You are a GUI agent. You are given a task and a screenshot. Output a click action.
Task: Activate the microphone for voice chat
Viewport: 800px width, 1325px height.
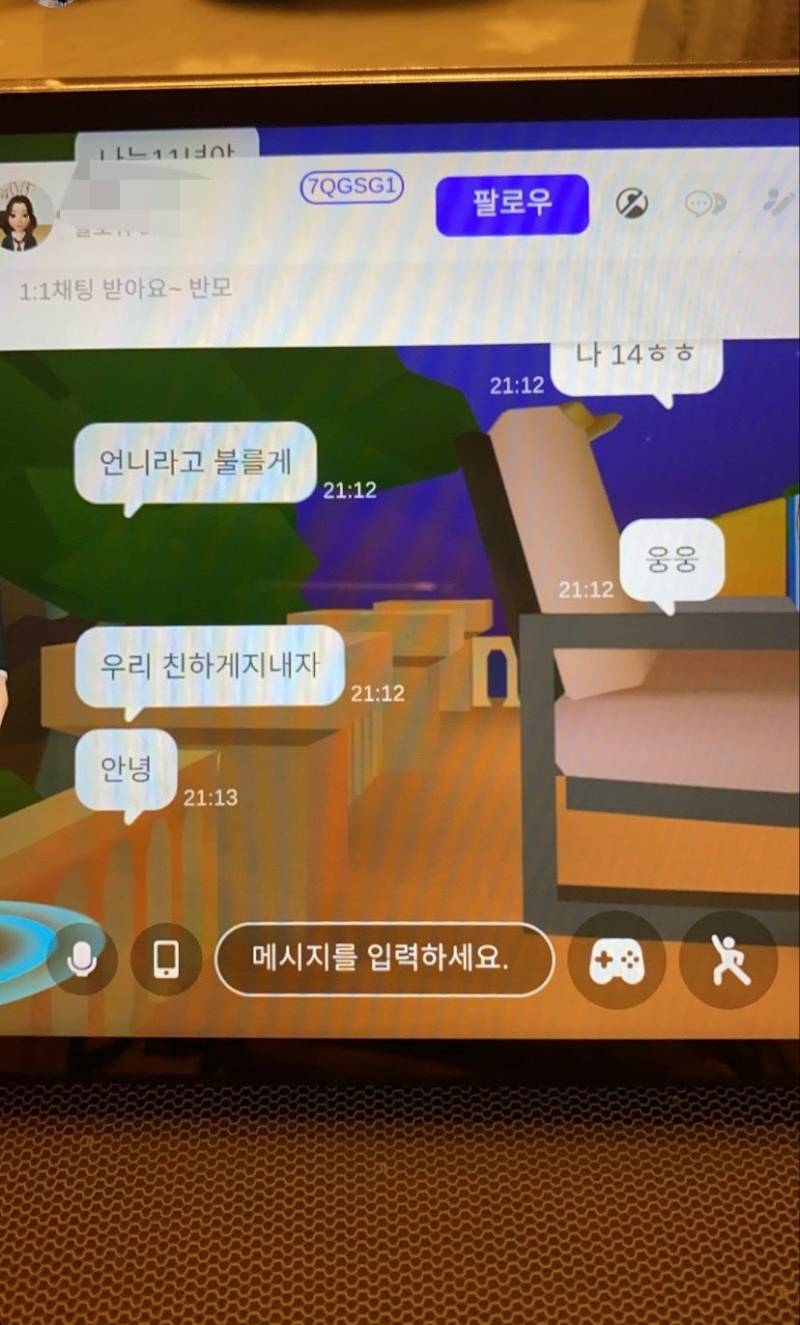coord(82,959)
